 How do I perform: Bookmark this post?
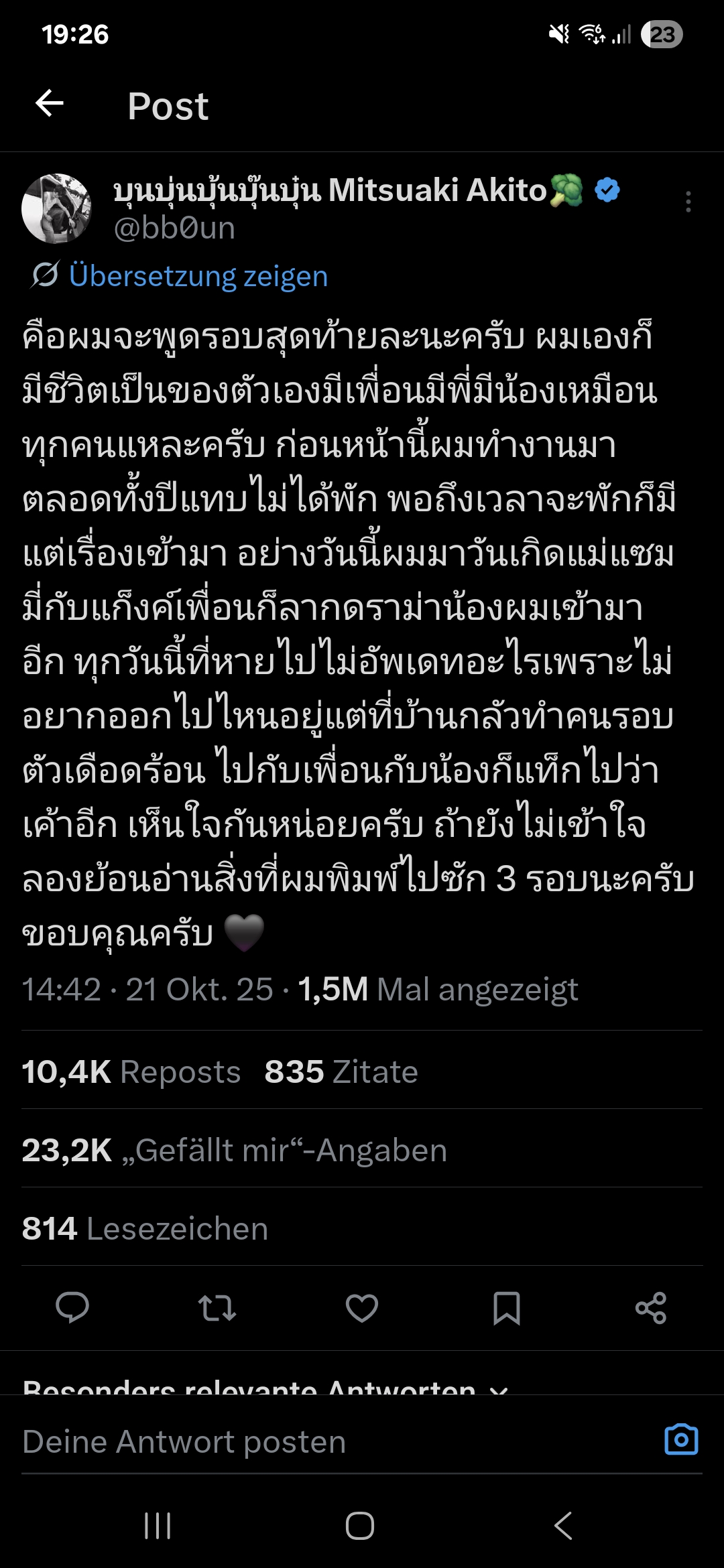pos(507,1307)
